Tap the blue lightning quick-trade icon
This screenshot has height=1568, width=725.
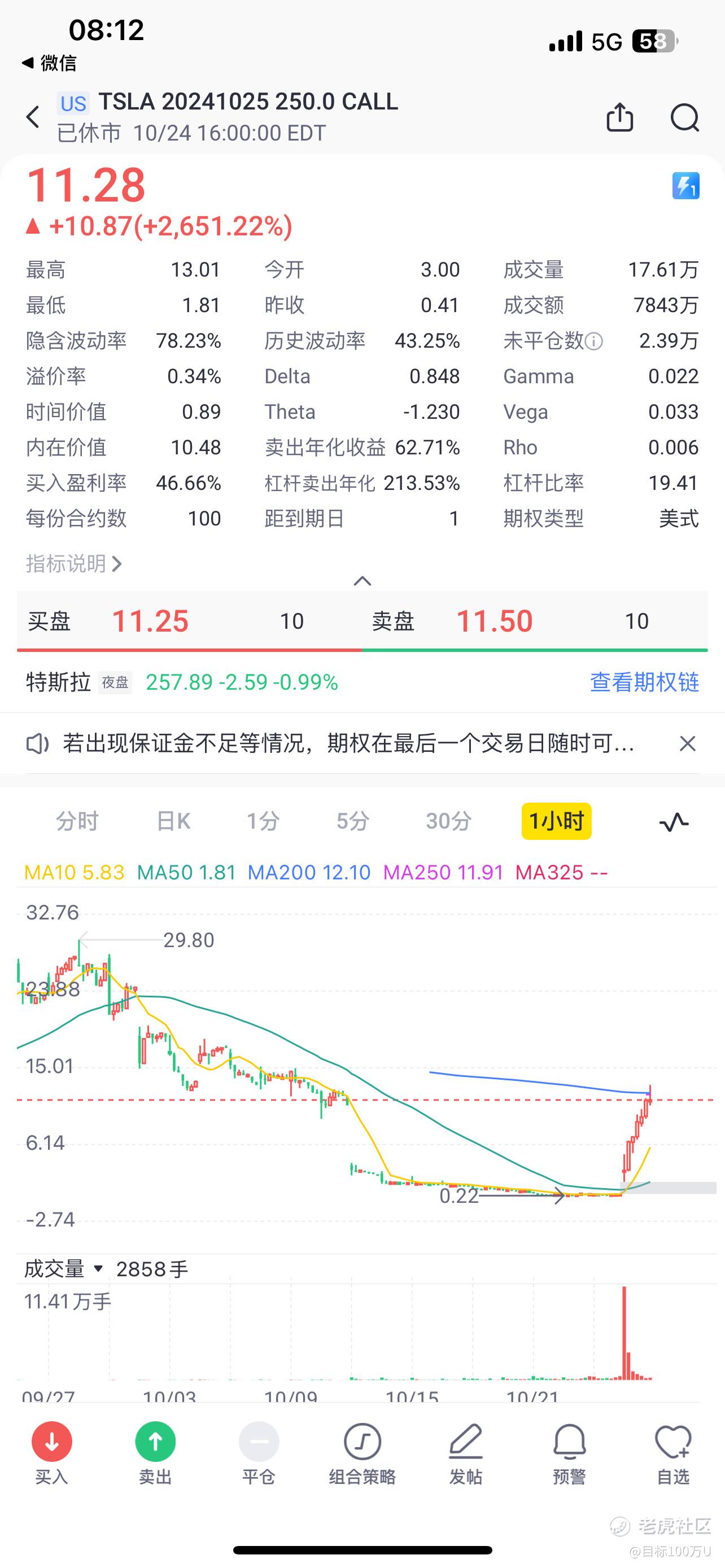tap(685, 186)
